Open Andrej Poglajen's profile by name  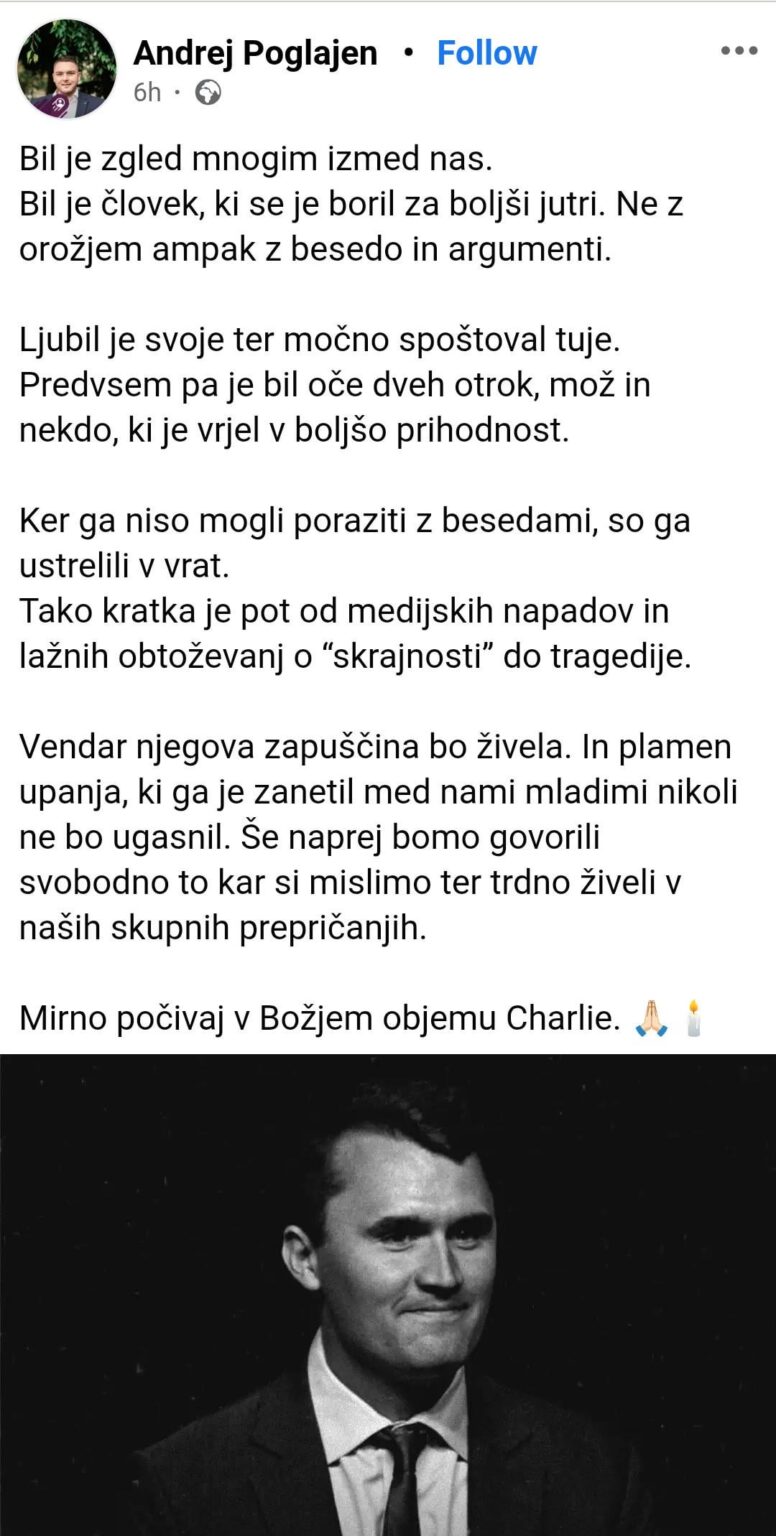coord(255,53)
